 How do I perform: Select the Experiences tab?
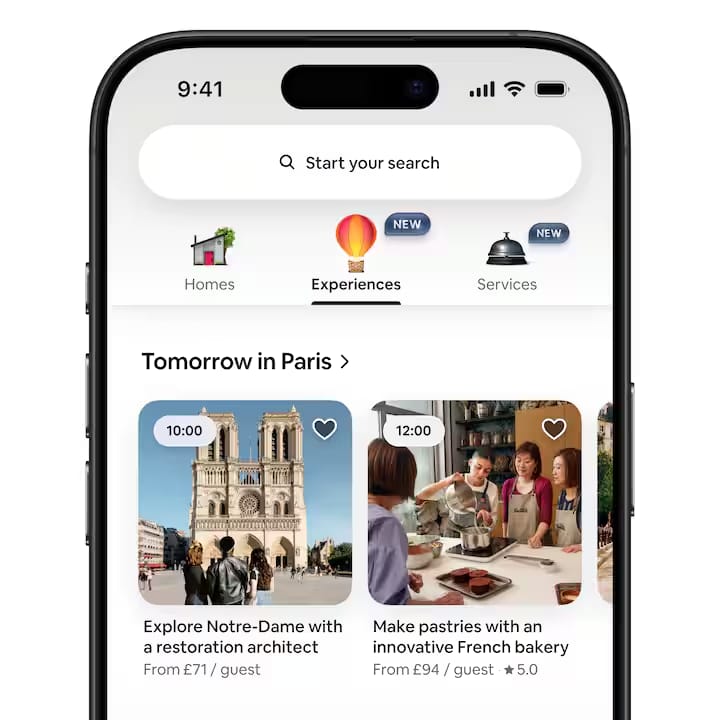pos(356,258)
